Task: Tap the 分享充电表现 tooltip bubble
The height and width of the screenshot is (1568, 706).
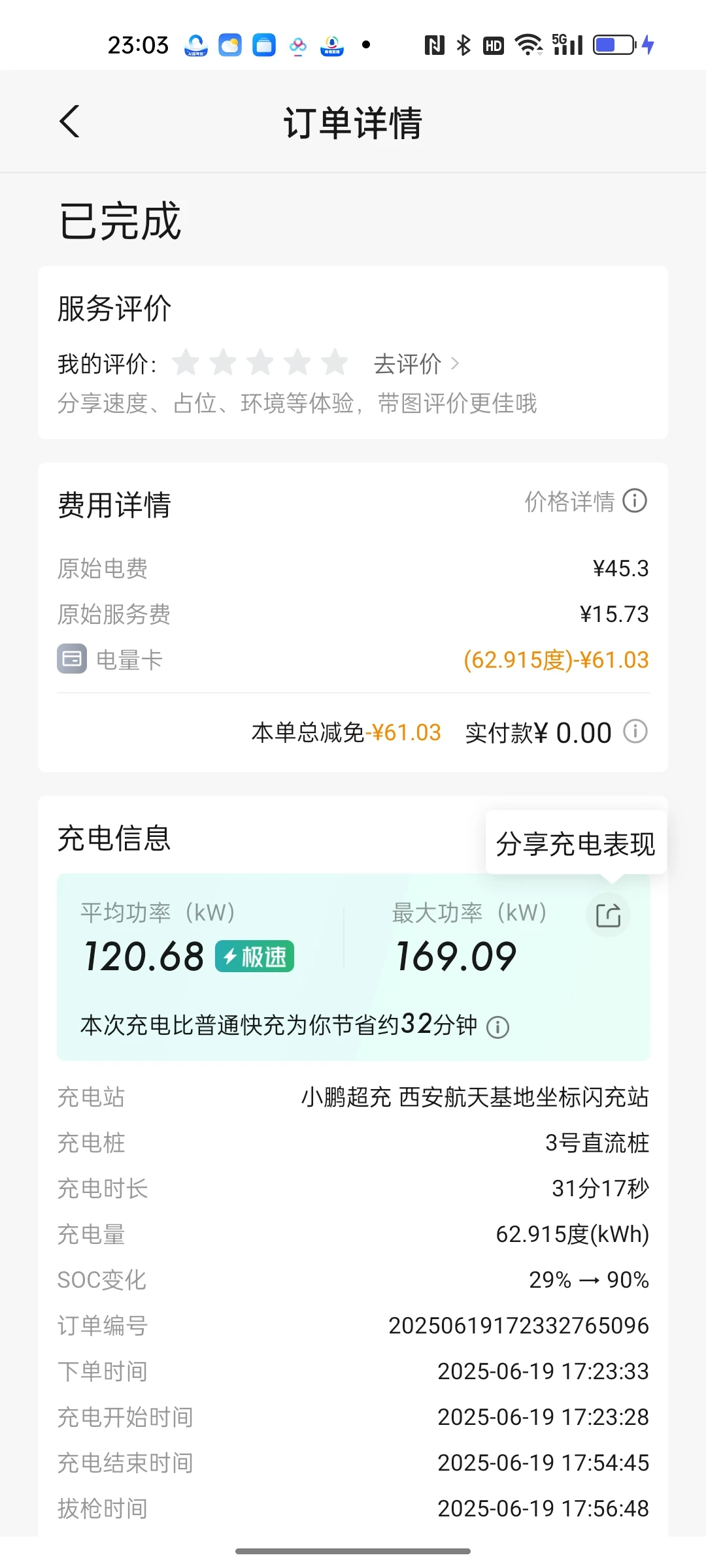Action: [x=576, y=843]
